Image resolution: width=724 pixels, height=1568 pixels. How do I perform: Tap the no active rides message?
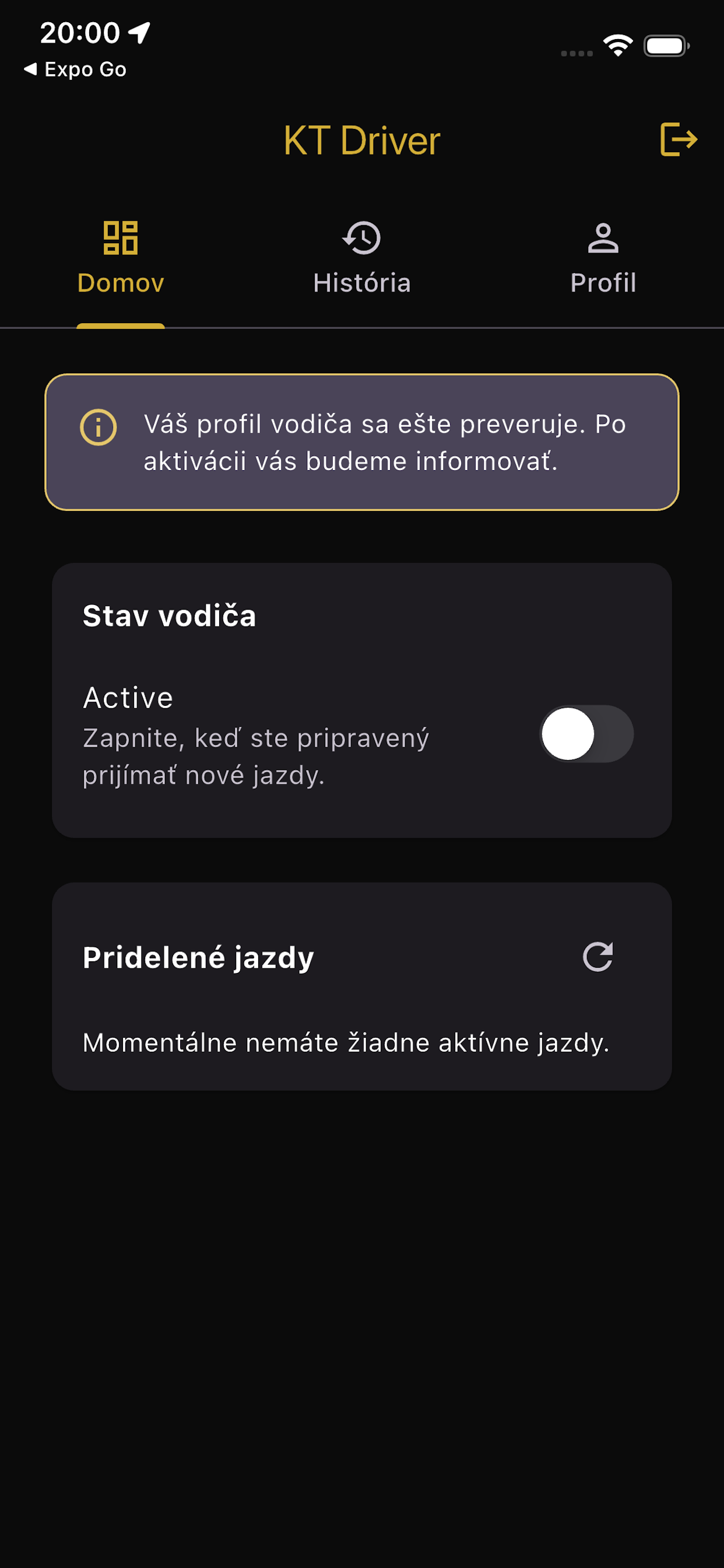click(345, 1041)
